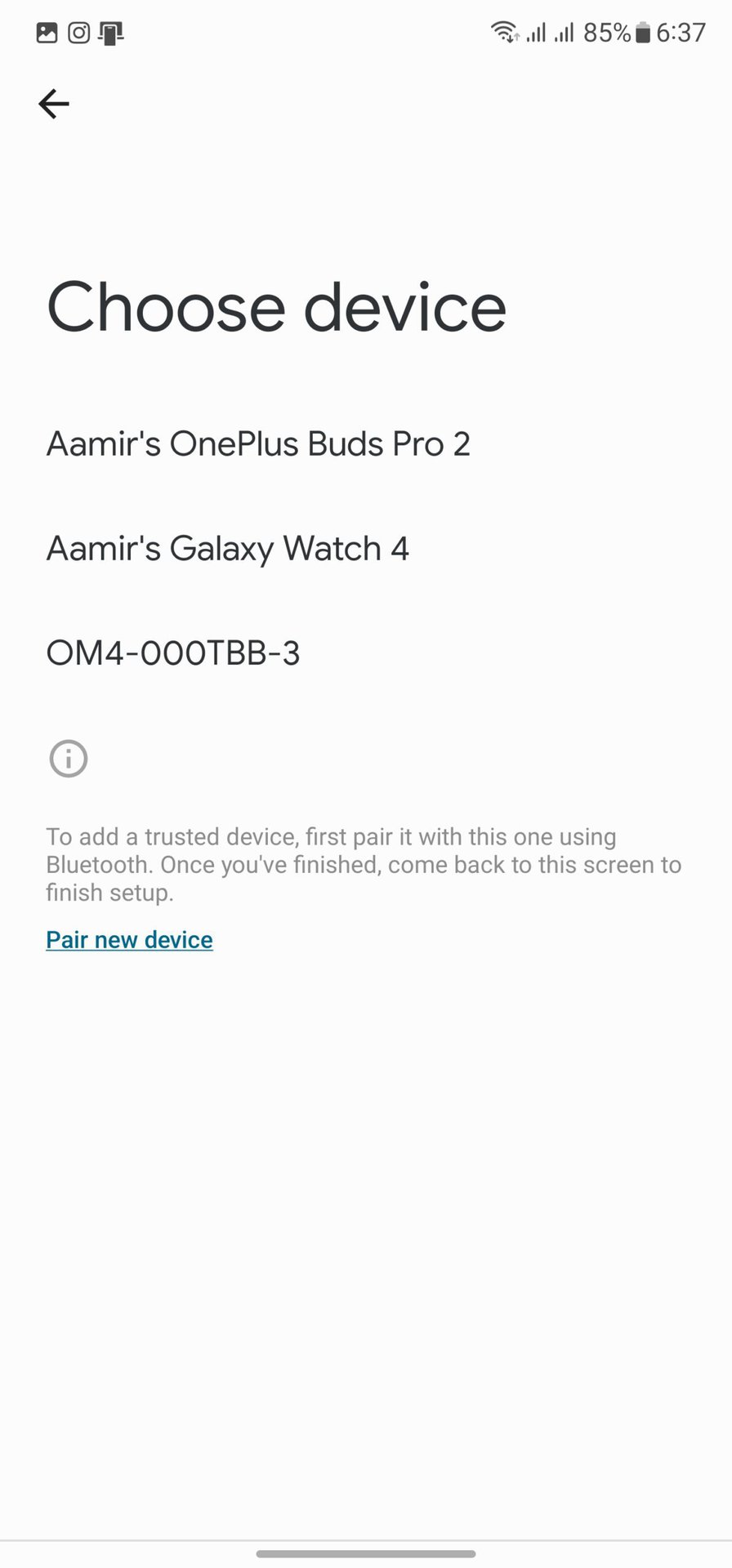Viewport: 732px width, 1568px height.
Task: Pick the OM4-000TBB-3 device
Action: point(173,653)
